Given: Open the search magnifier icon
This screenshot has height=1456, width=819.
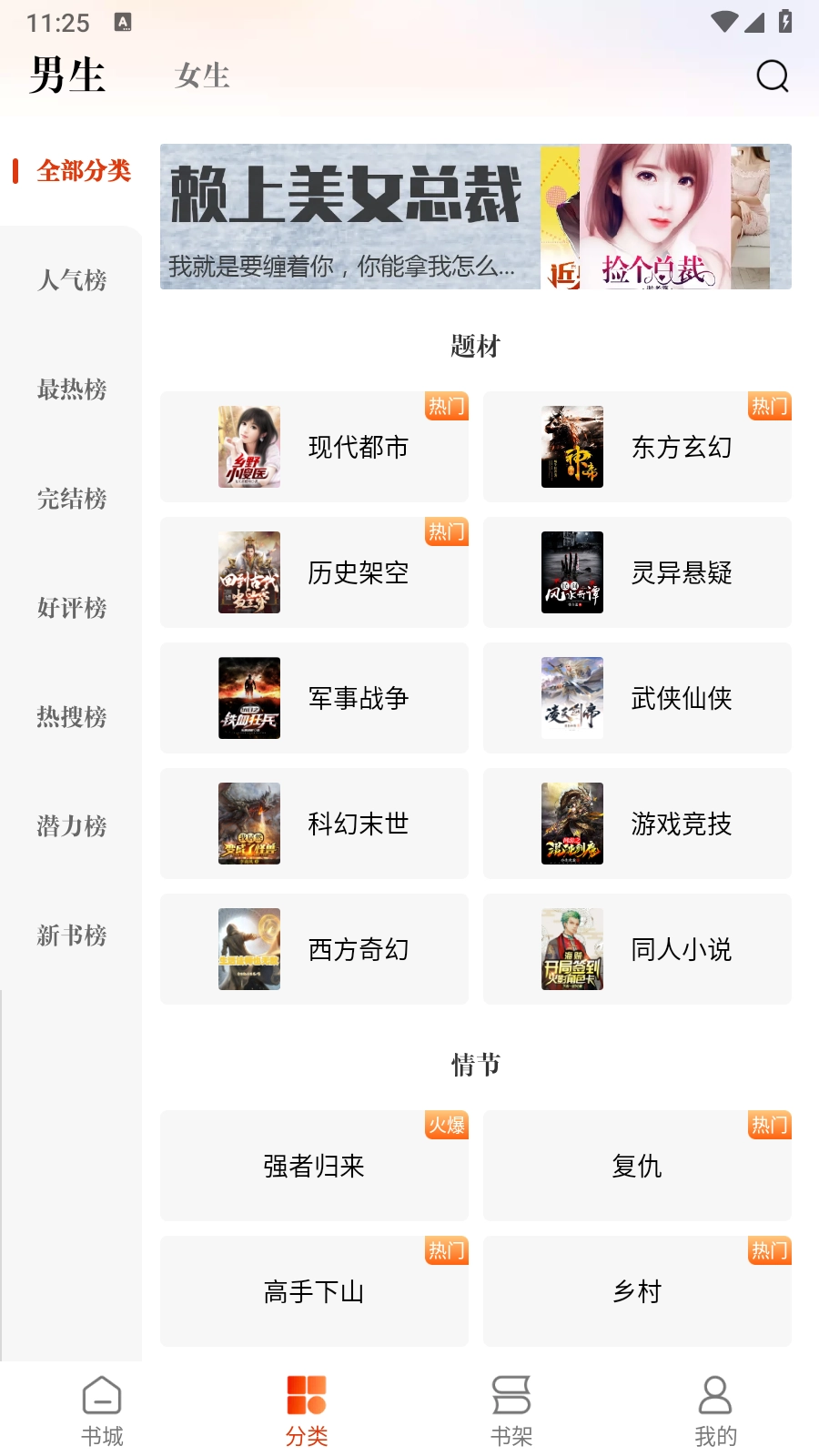Looking at the screenshot, I should (x=772, y=76).
